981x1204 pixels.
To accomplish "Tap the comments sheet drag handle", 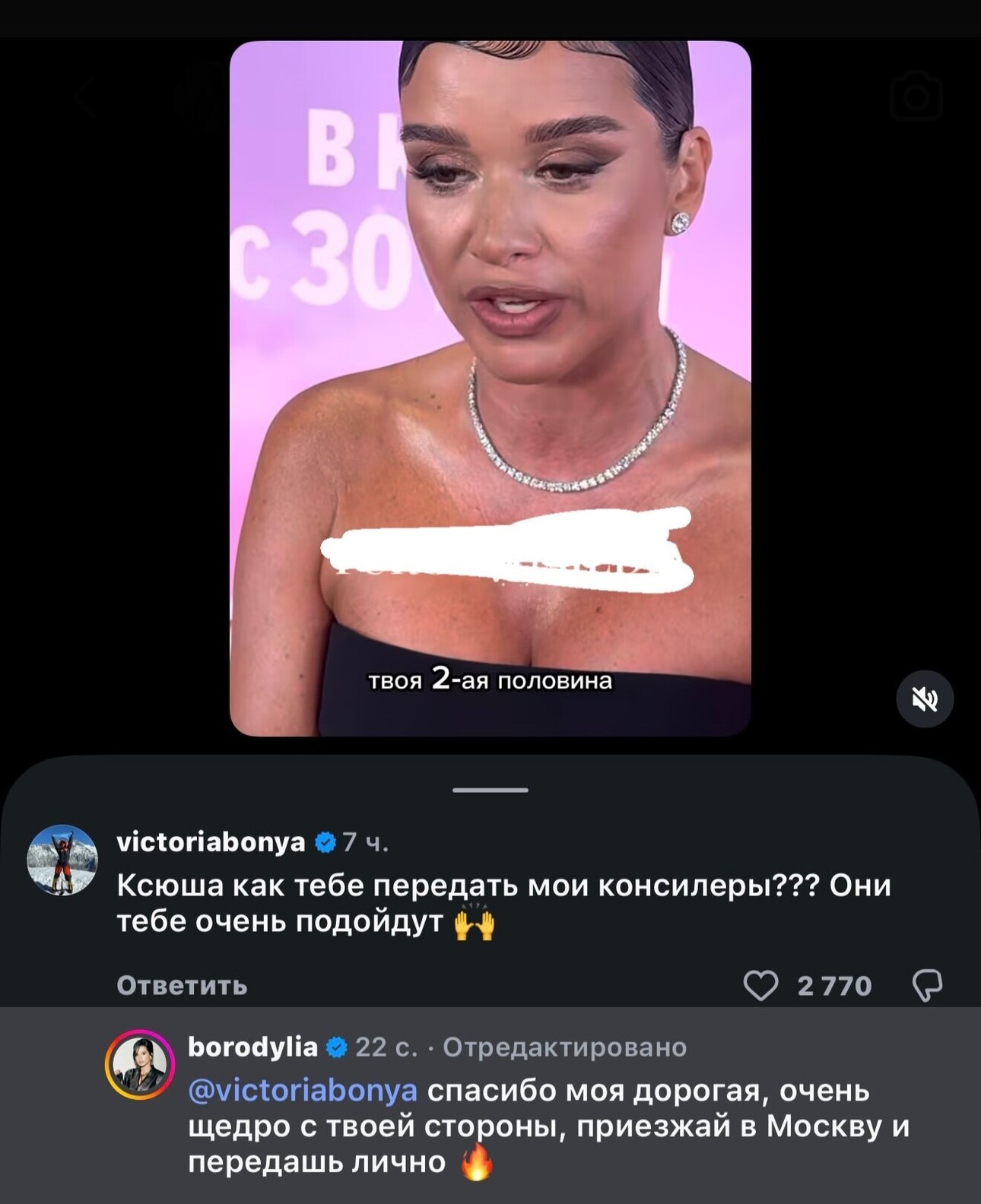I will point(490,790).
